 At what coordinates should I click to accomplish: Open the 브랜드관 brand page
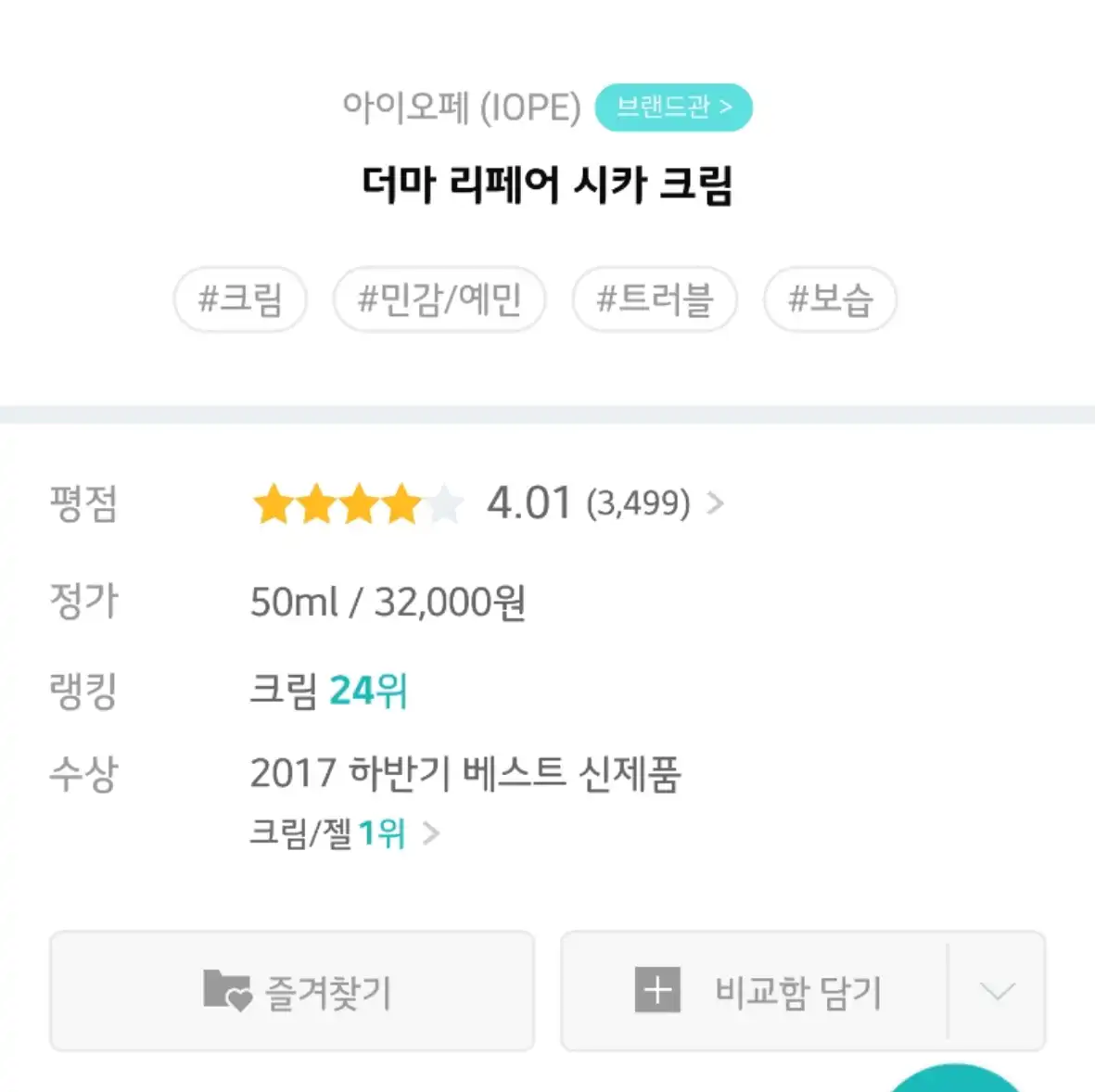point(673,108)
